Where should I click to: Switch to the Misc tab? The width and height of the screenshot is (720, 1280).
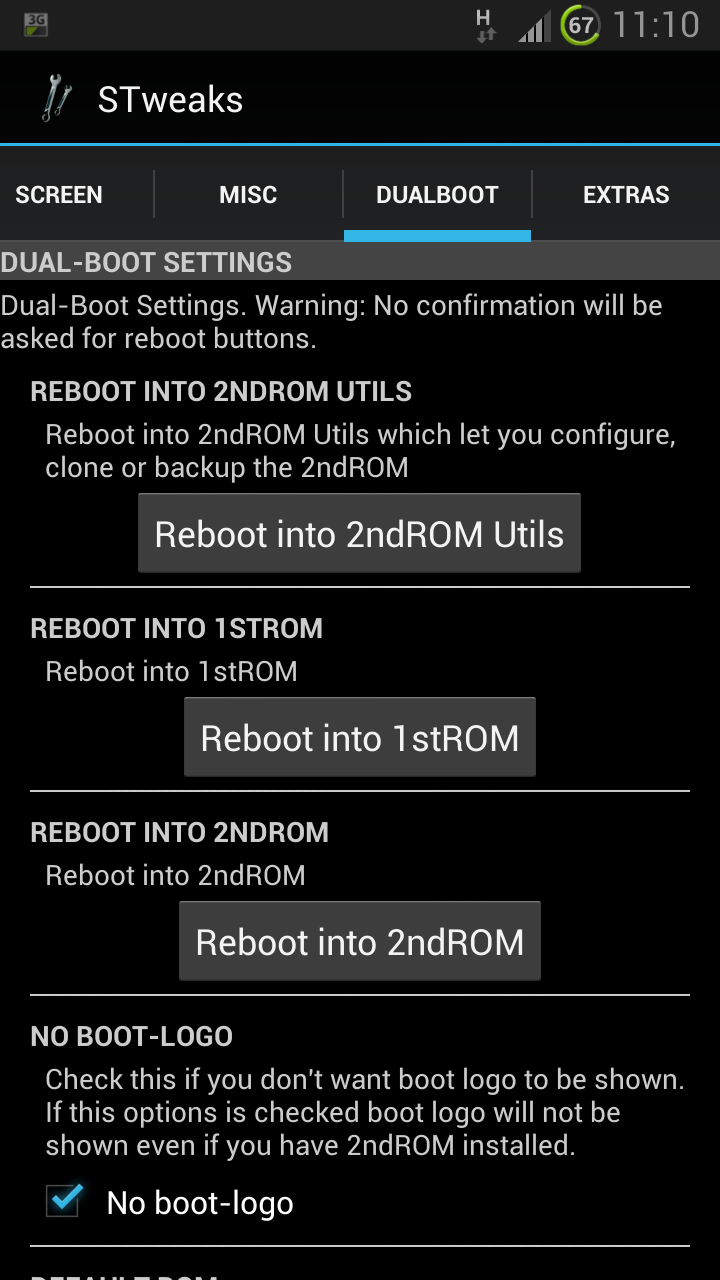click(248, 194)
